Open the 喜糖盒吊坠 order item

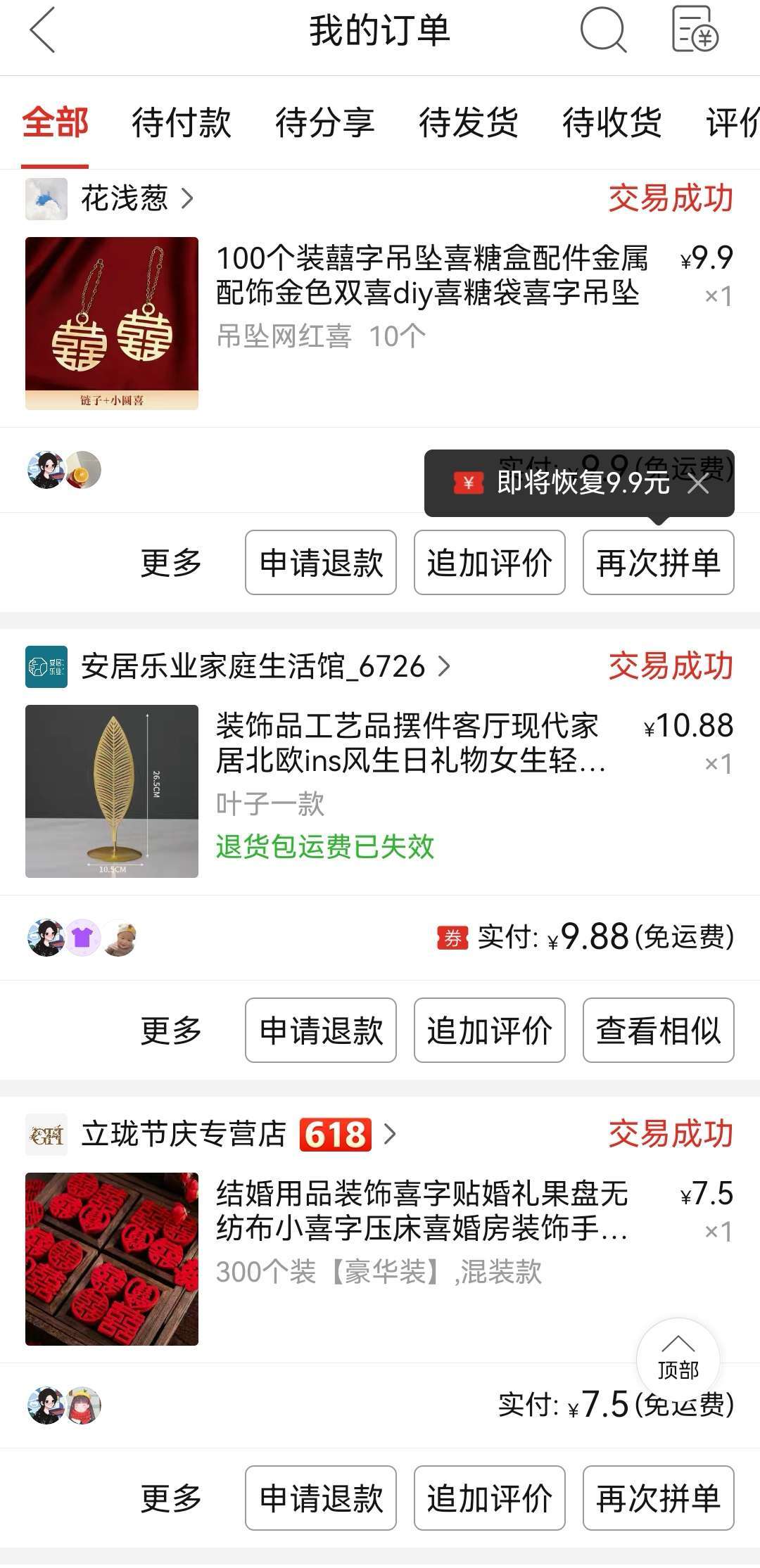[429, 276]
